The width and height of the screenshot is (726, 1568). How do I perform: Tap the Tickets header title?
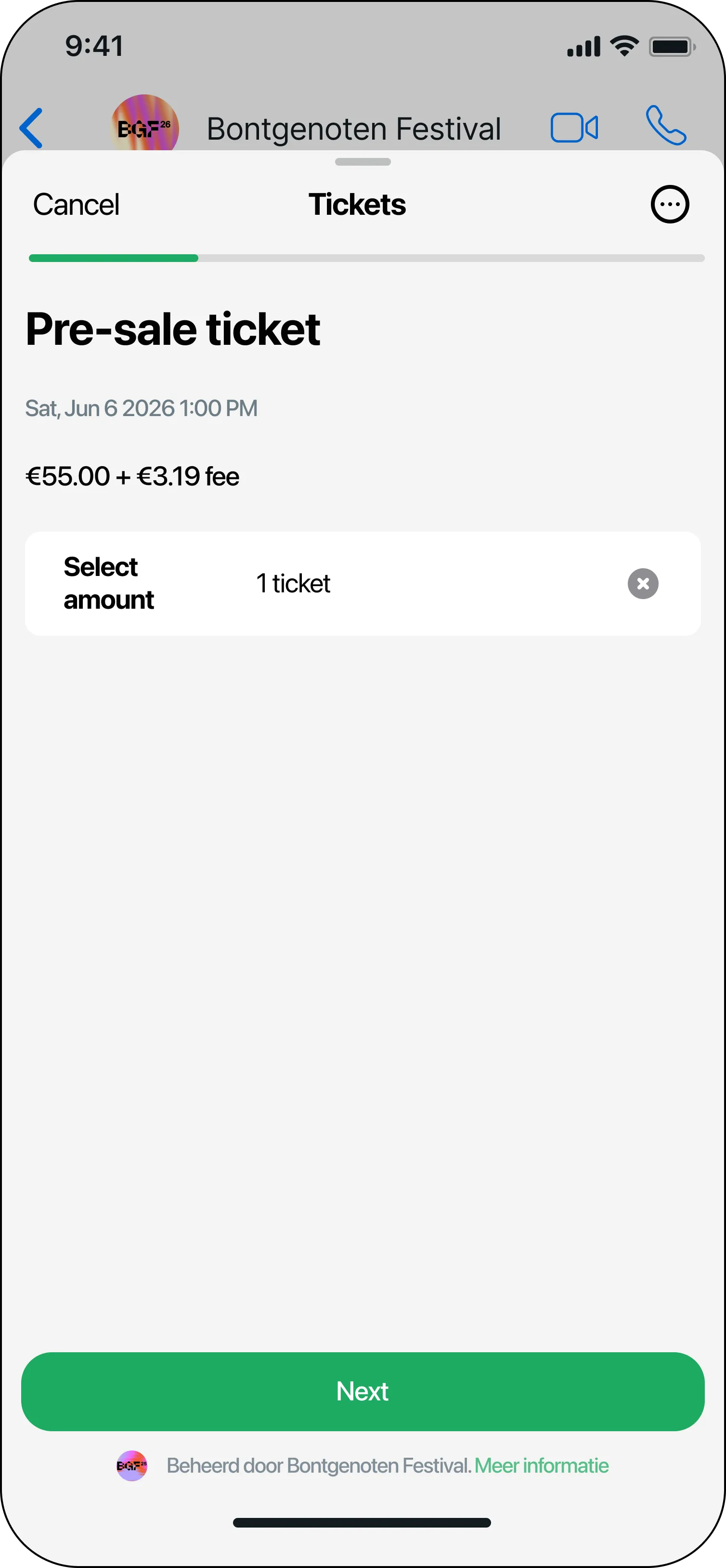point(357,204)
